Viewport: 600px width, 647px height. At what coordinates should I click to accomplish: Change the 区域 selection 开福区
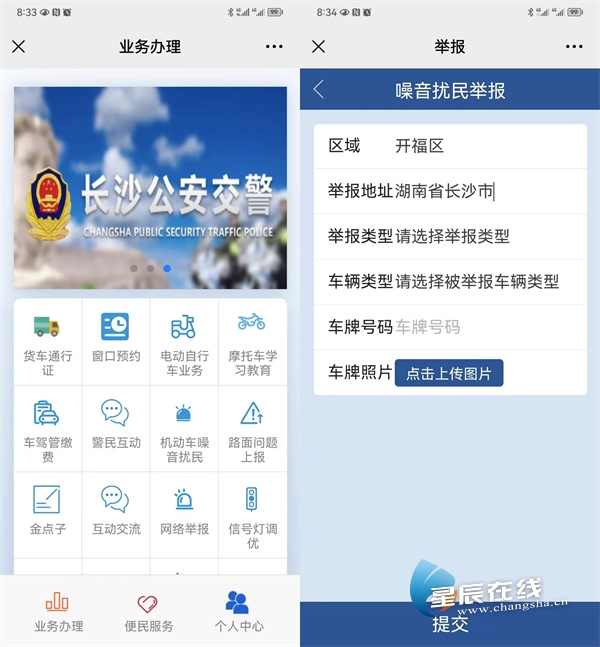pyautogui.click(x=420, y=146)
